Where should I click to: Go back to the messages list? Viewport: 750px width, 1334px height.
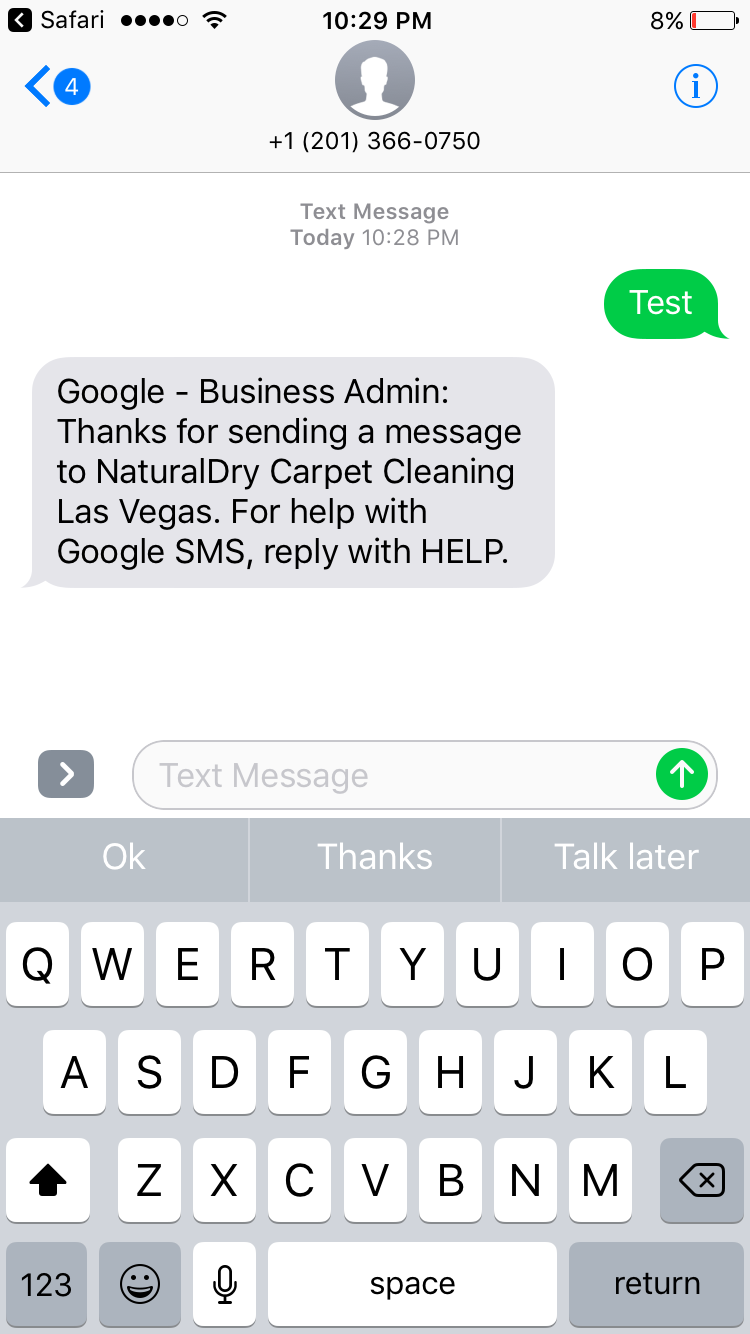(x=55, y=88)
